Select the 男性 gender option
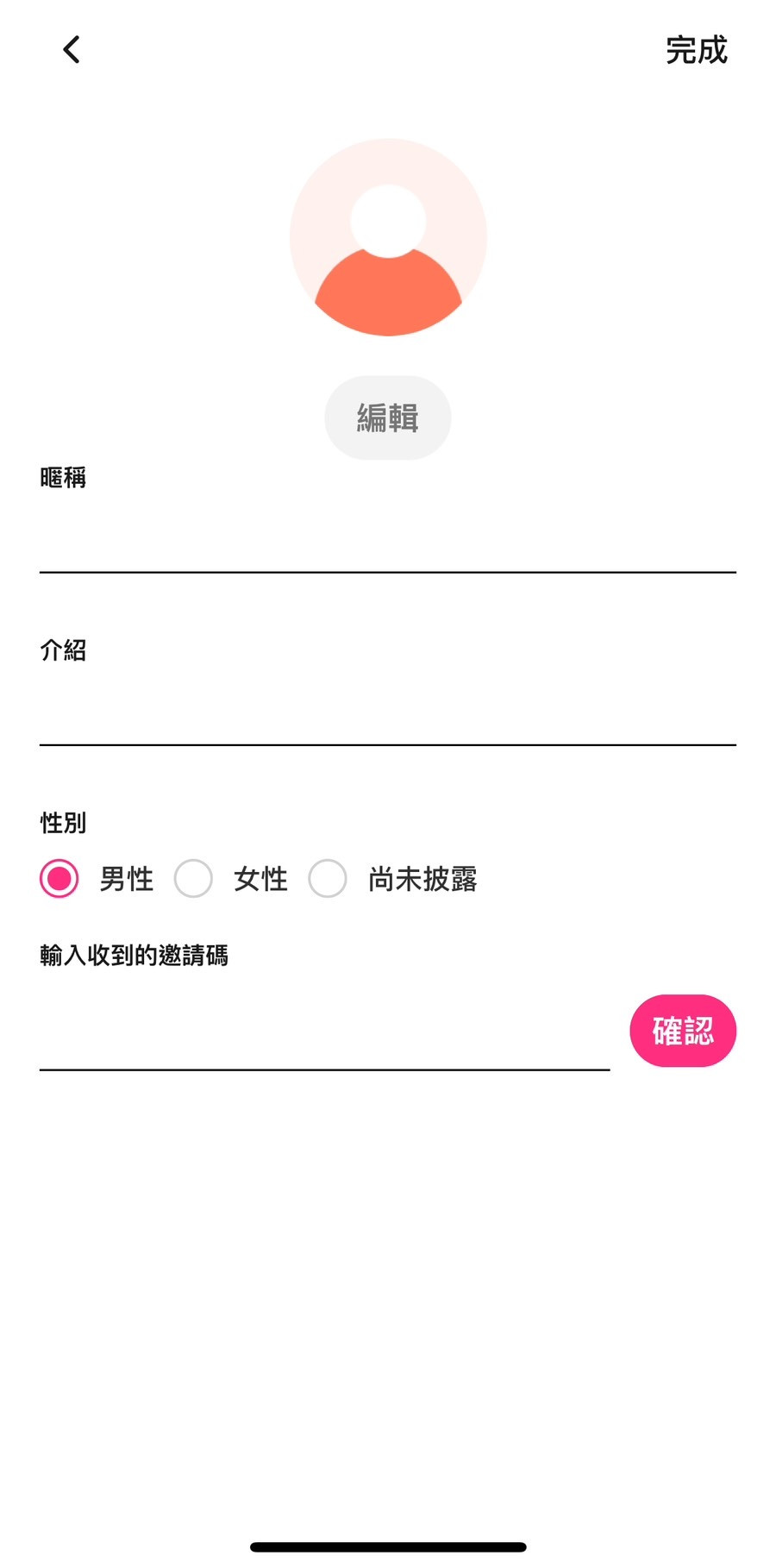The height and width of the screenshot is (1568, 776). 59,879
